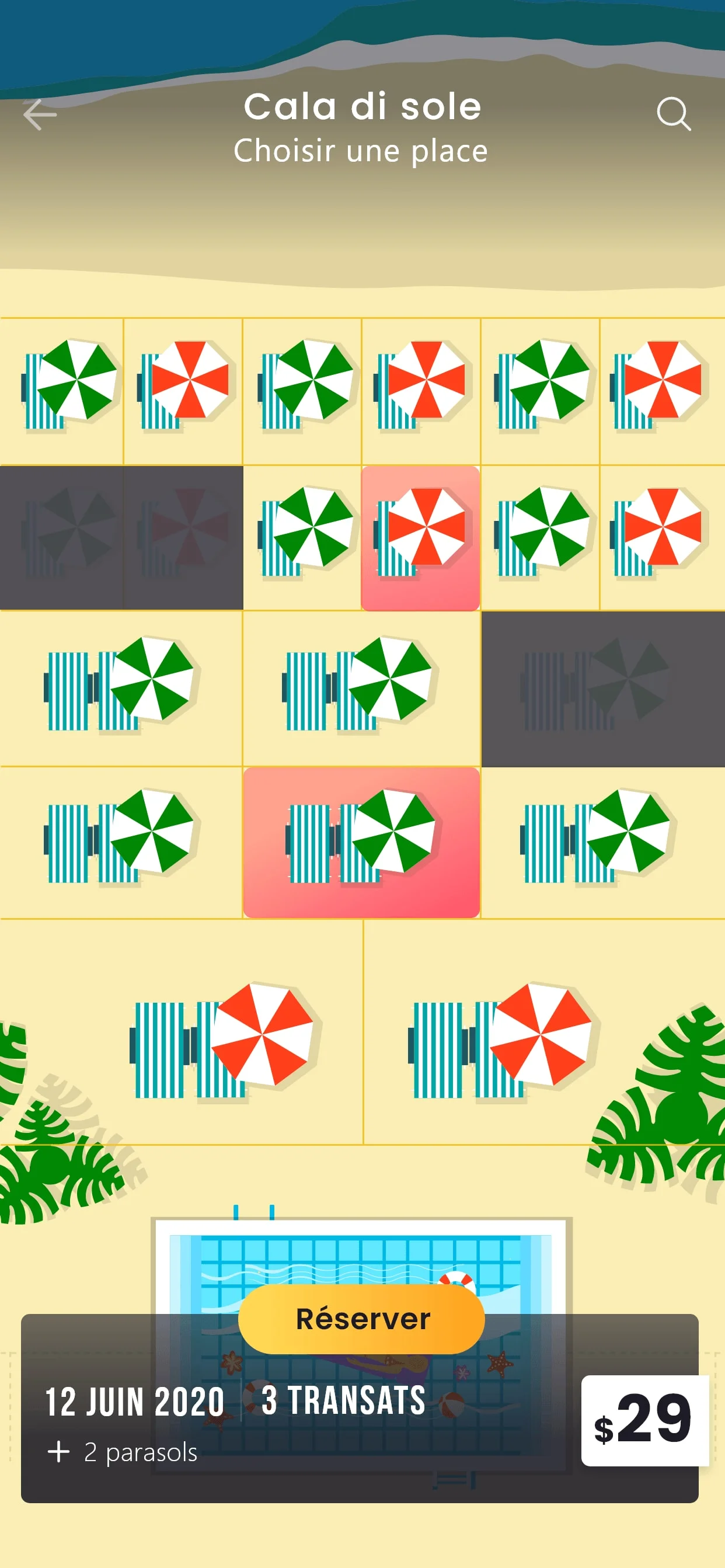Image resolution: width=725 pixels, height=1568 pixels.
Task: Add parasols with the plus icon
Action: [x=58, y=1452]
